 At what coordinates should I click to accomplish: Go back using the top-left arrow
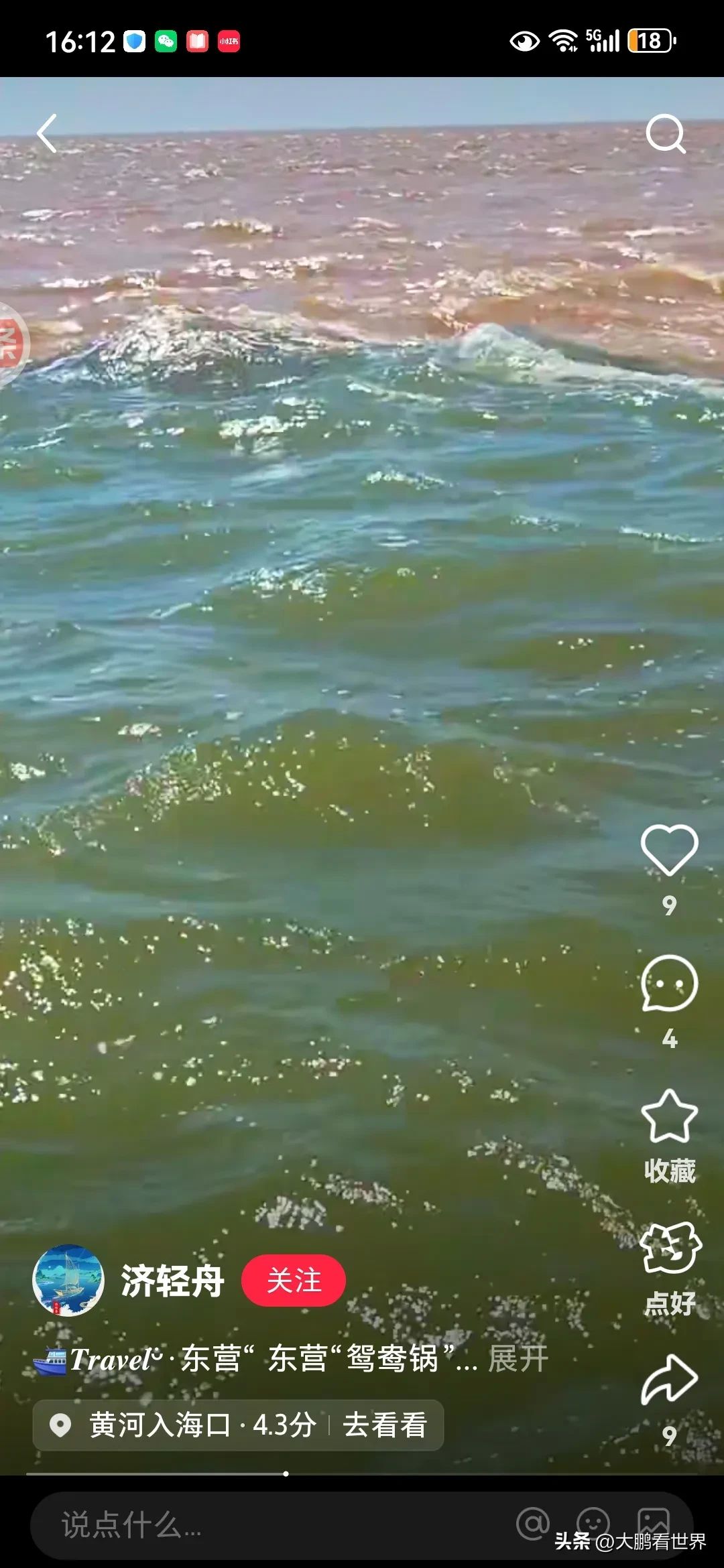[x=47, y=133]
